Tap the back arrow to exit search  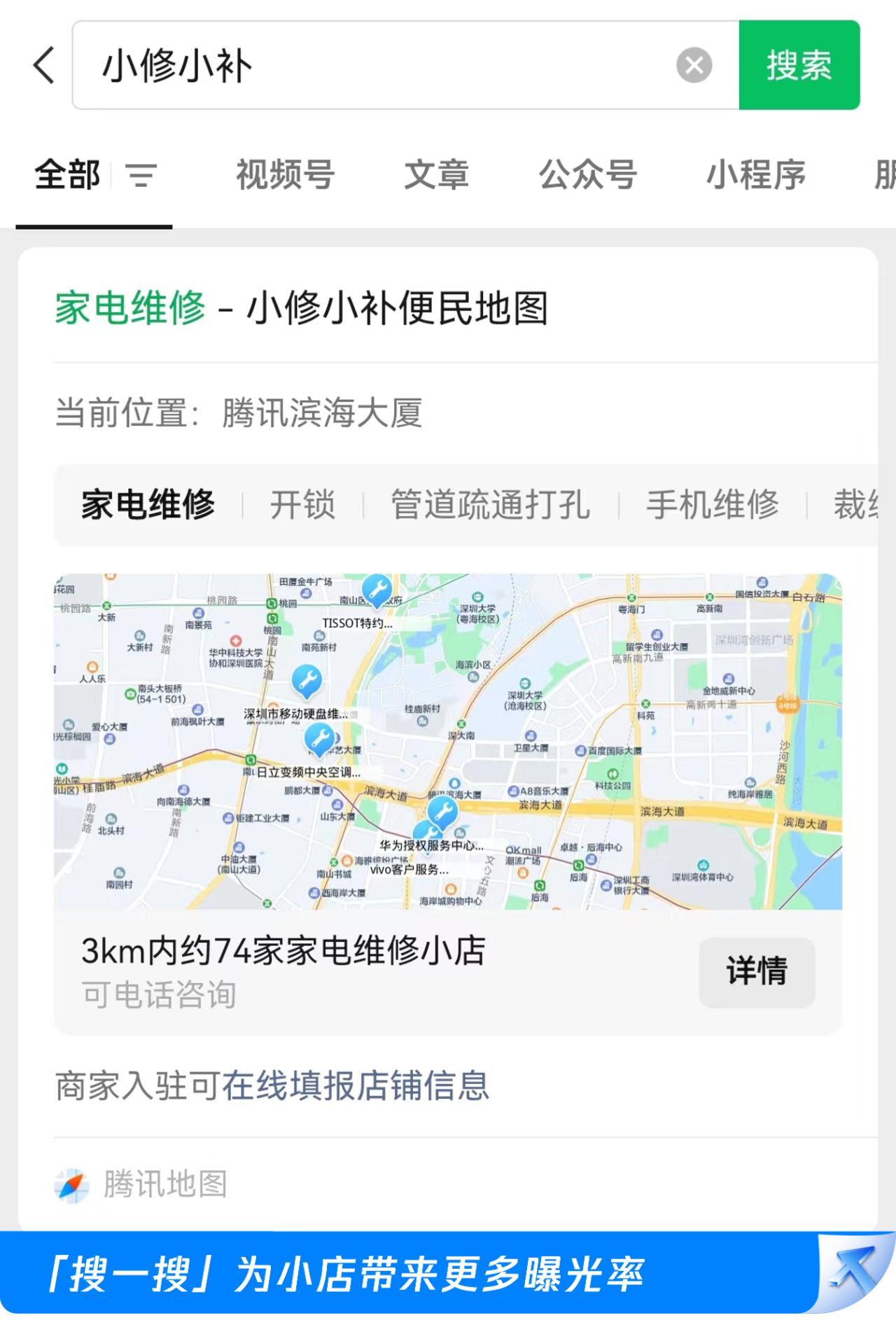[43, 65]
